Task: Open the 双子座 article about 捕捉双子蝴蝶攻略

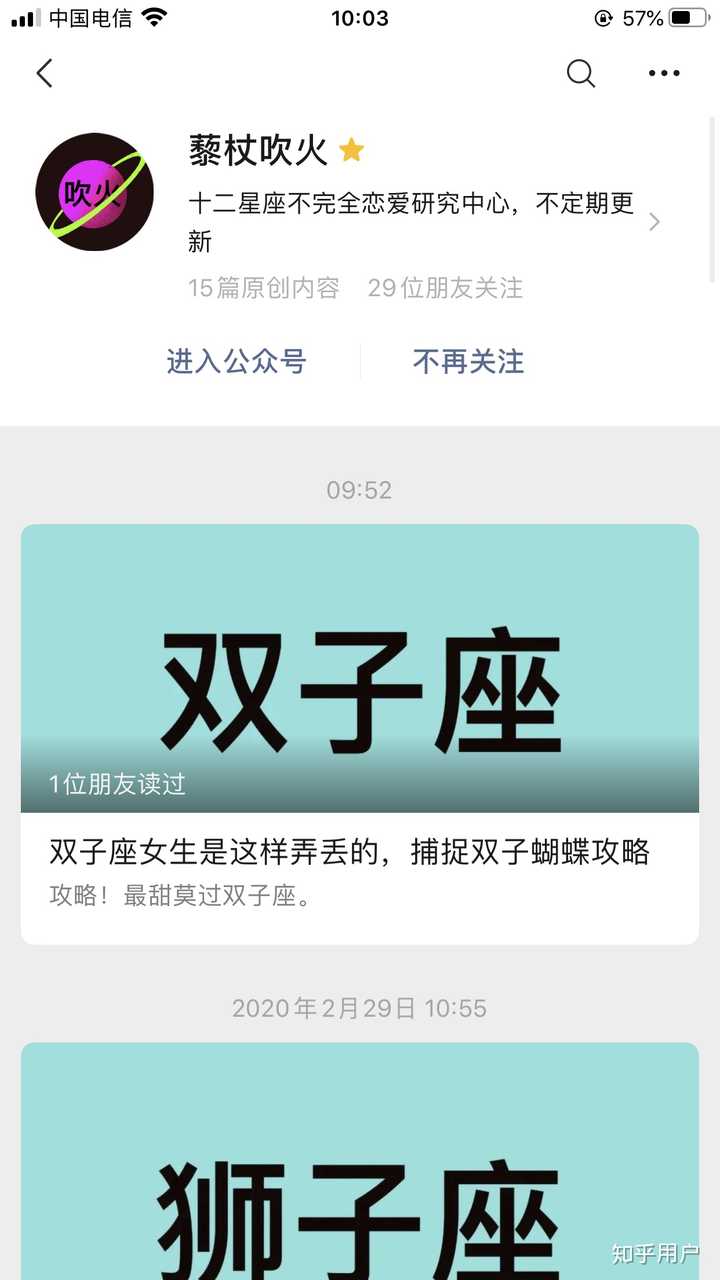Action: click(x=350, y=852)
